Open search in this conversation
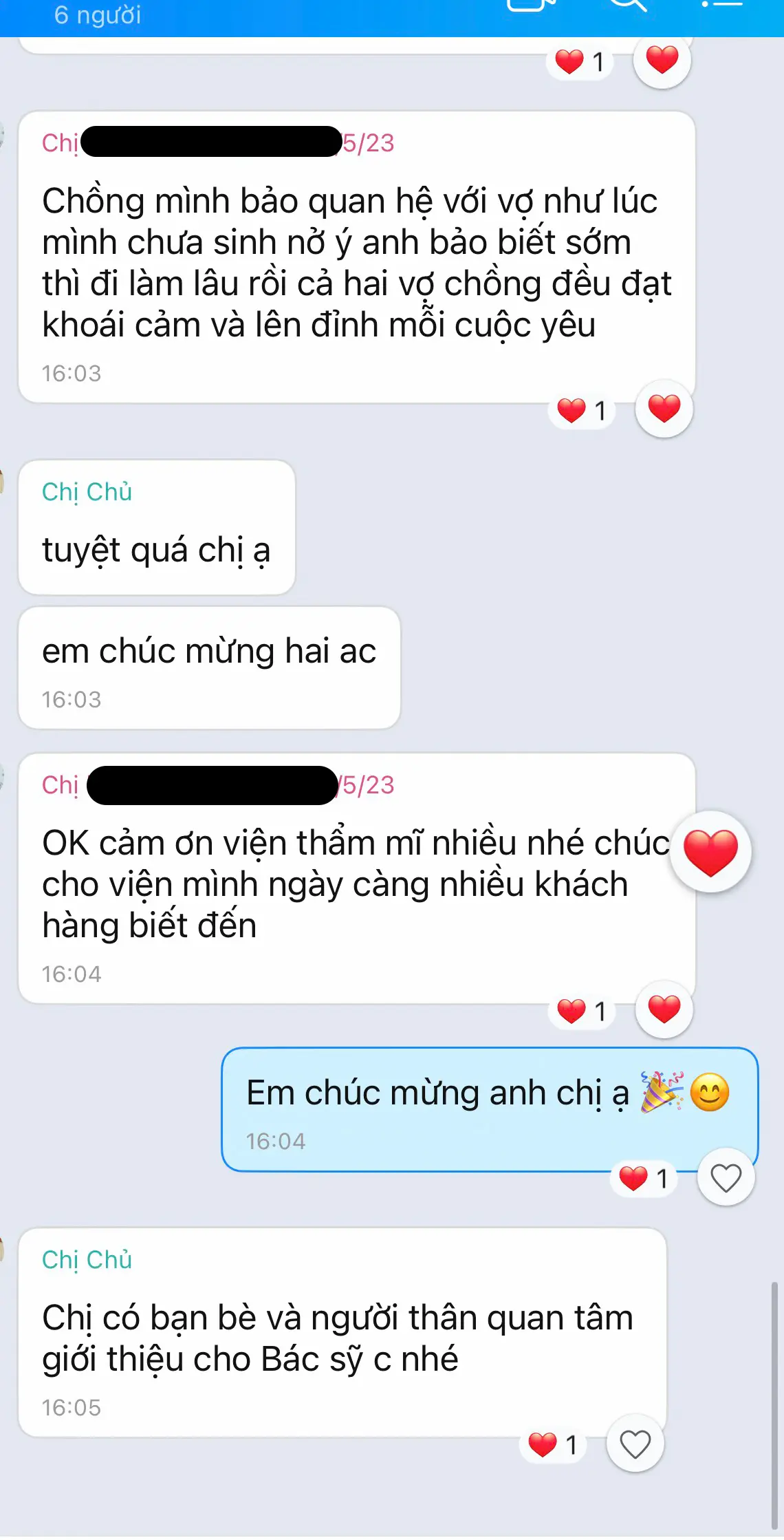Viewport: 784px width, 1540px height. click(627, 6)
